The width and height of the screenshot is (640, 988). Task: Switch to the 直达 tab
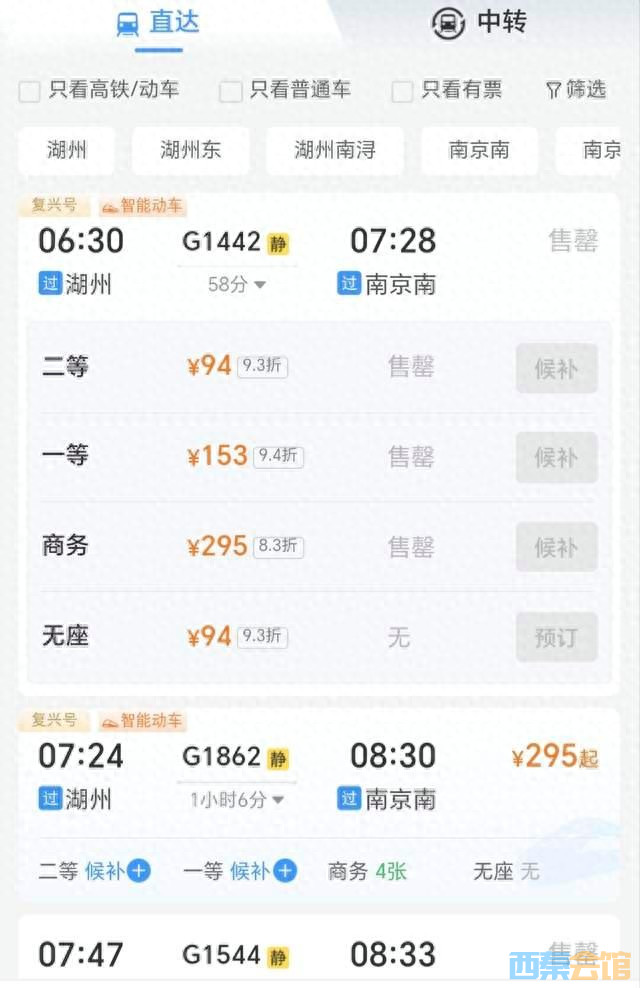pyautogui.click(x=159, y=23)
